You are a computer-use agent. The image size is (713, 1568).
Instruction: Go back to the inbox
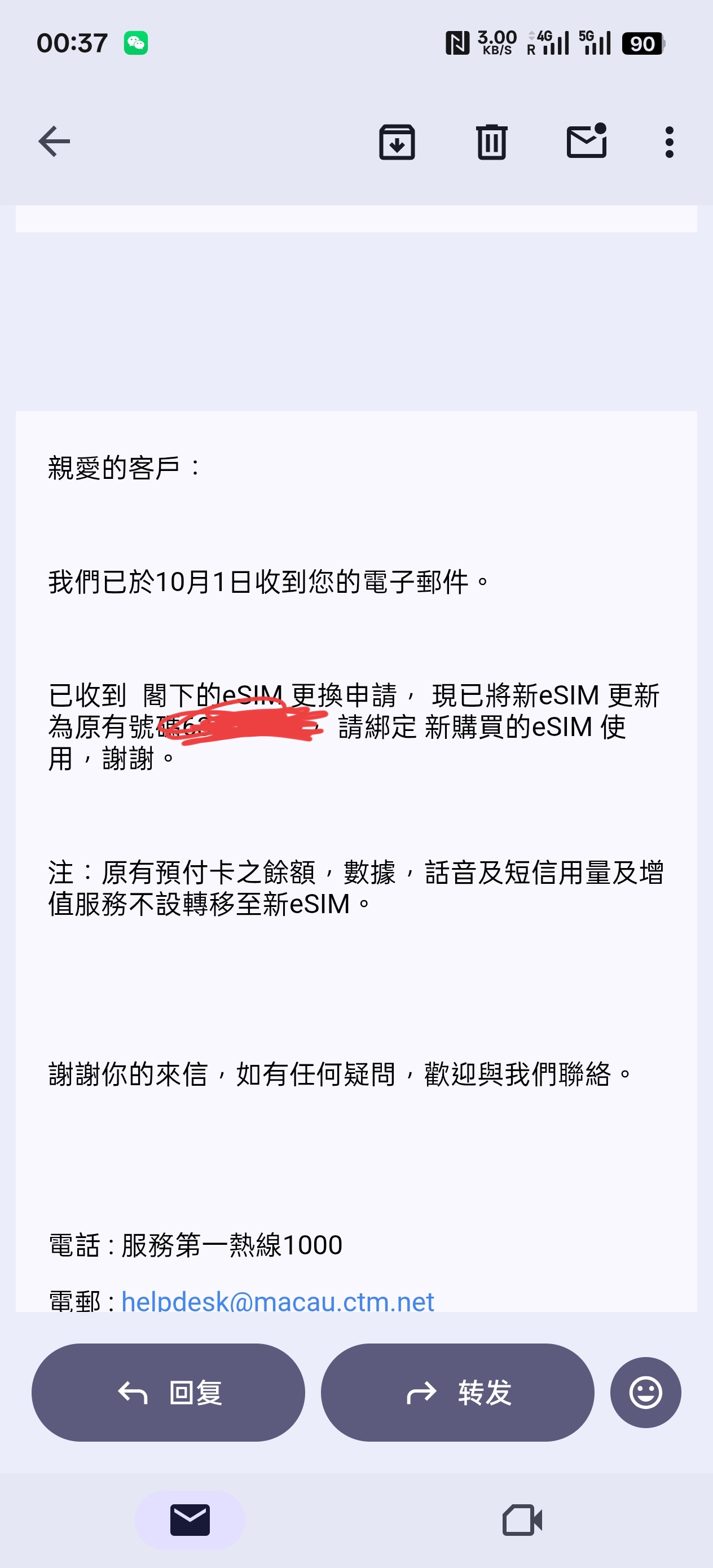point(54,142)
